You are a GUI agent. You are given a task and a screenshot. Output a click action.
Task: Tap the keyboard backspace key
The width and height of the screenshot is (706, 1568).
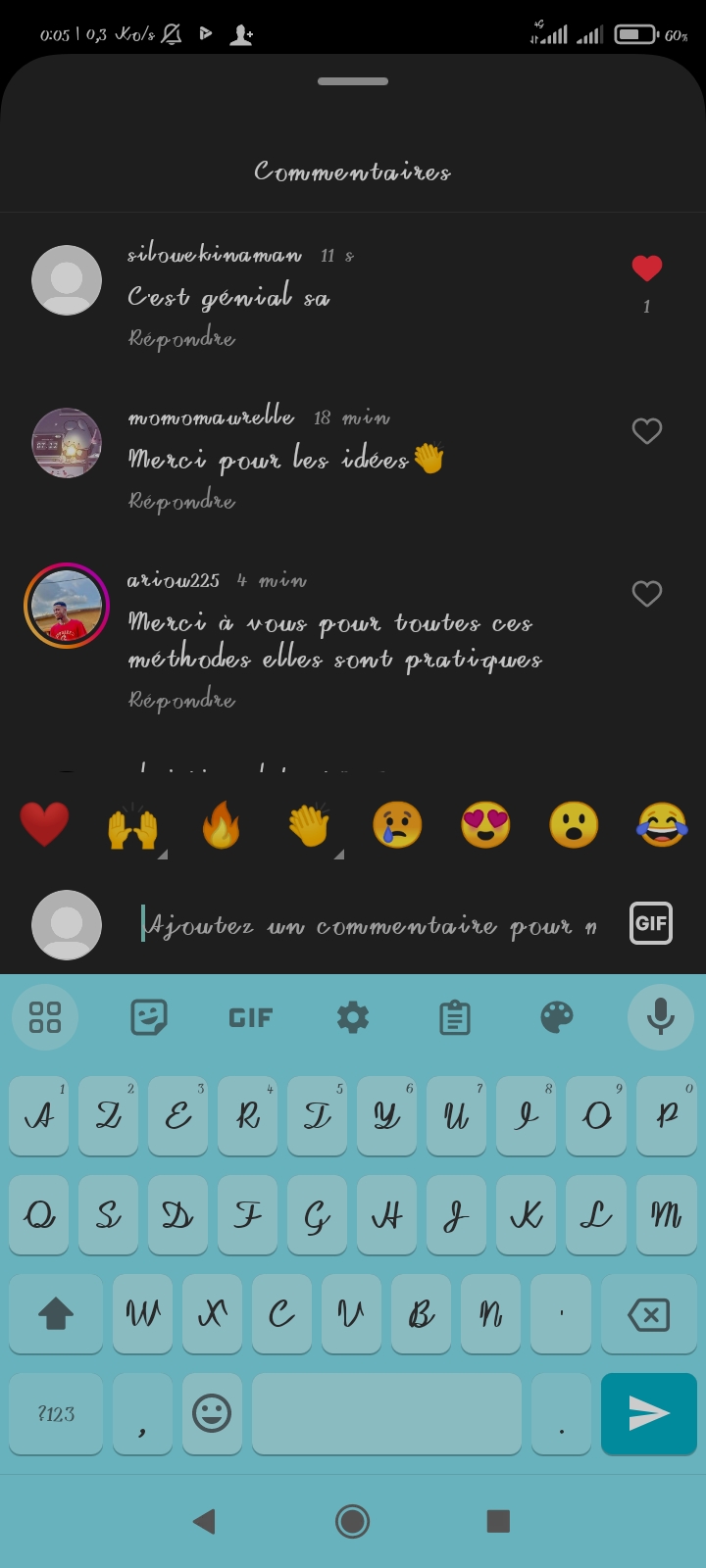pos(648,1314)
